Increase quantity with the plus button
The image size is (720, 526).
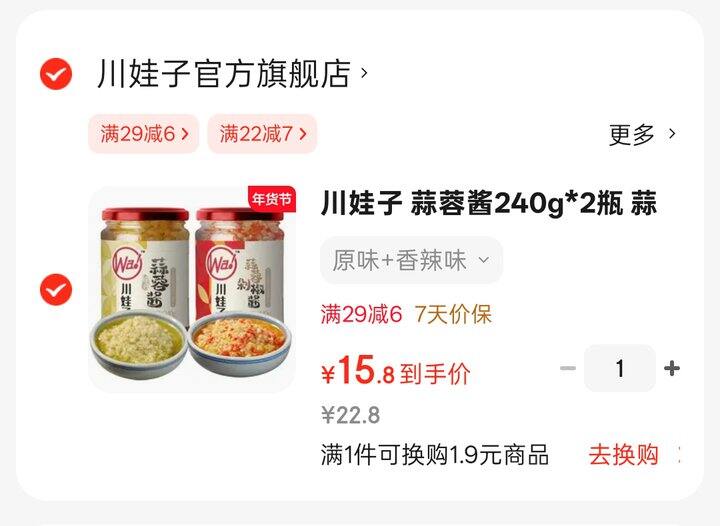tap(672, 369)
